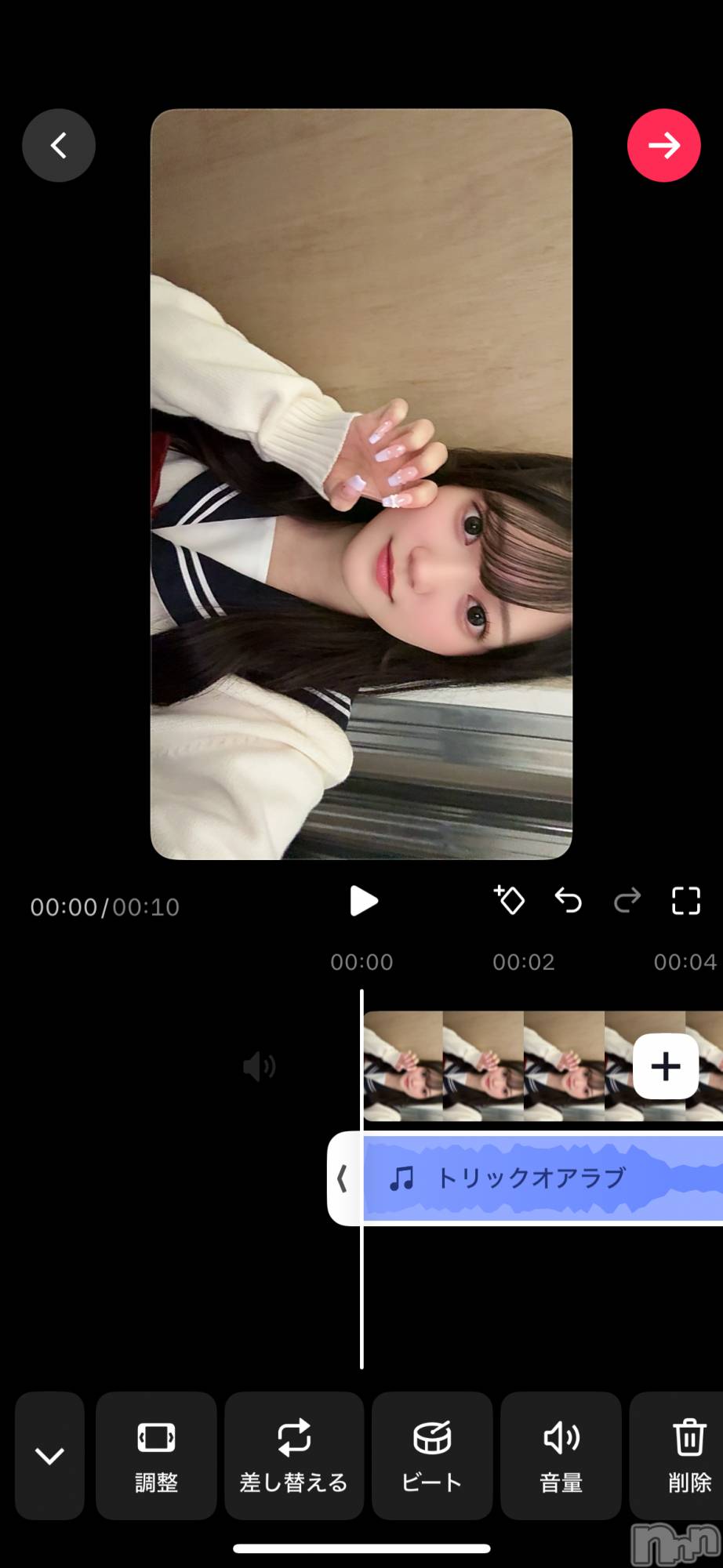The height and width of the screenshot is (1568, 723).
Task: Undo the last edit
Action: point(569,901)
